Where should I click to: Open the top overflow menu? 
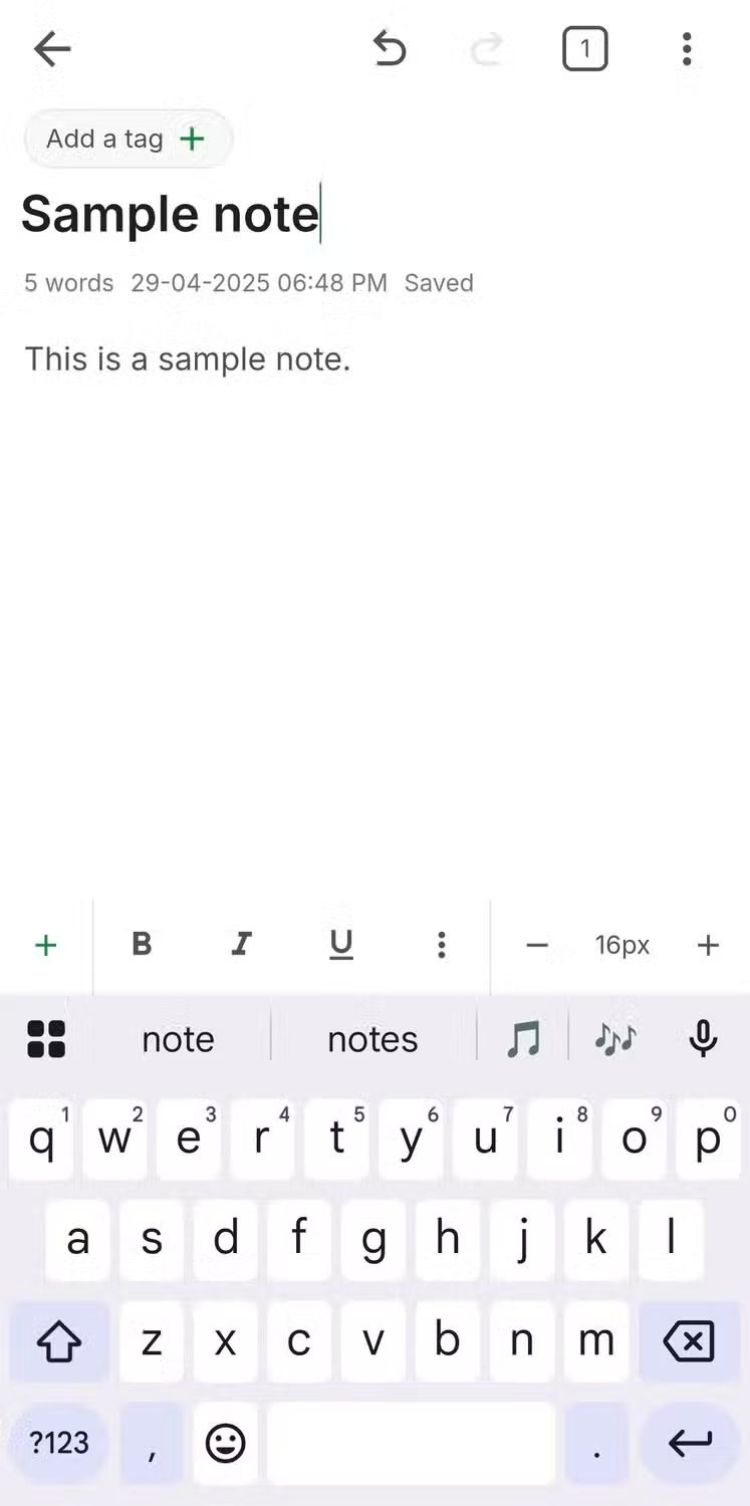click(x=686, y=49)
